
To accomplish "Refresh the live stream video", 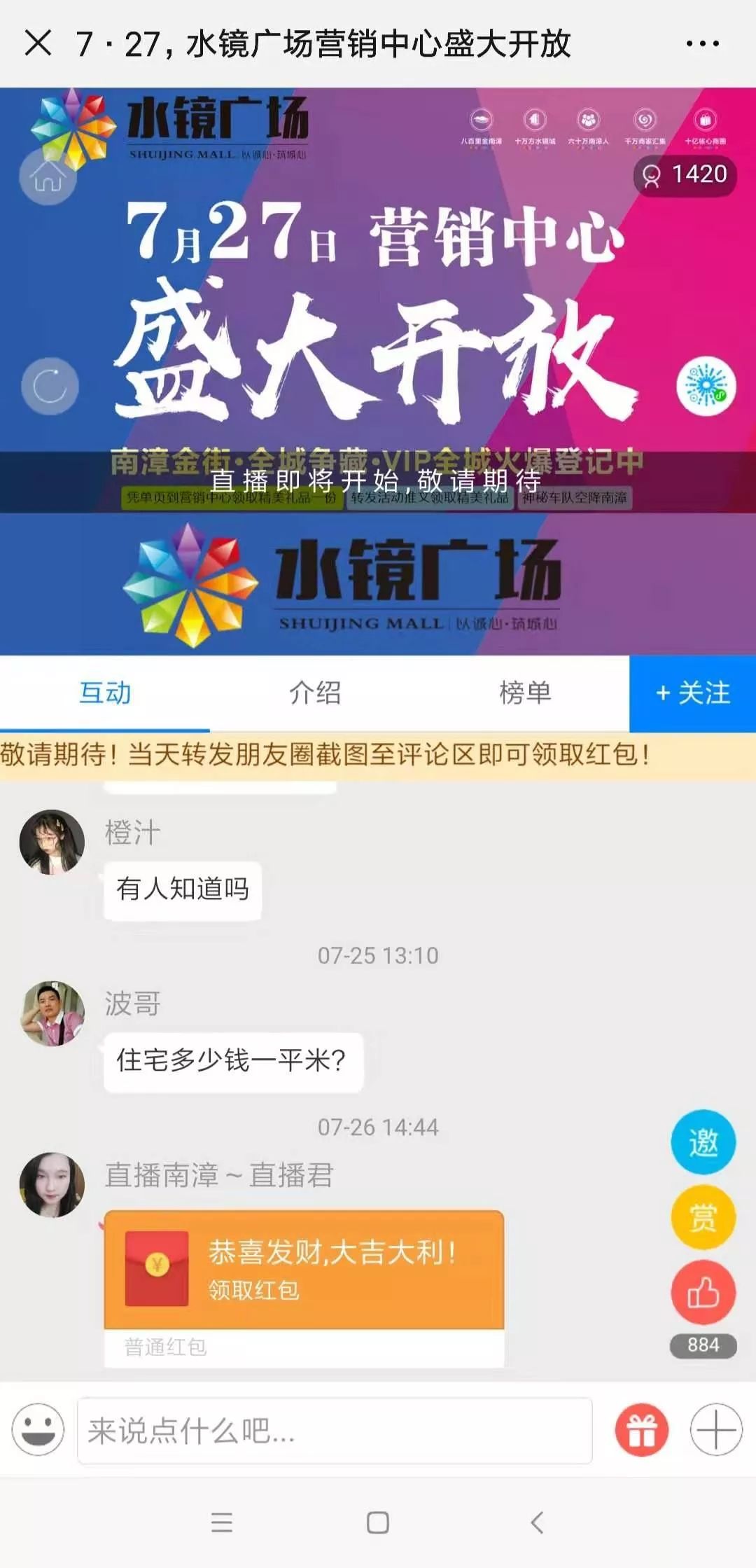I will click(50, 386).
